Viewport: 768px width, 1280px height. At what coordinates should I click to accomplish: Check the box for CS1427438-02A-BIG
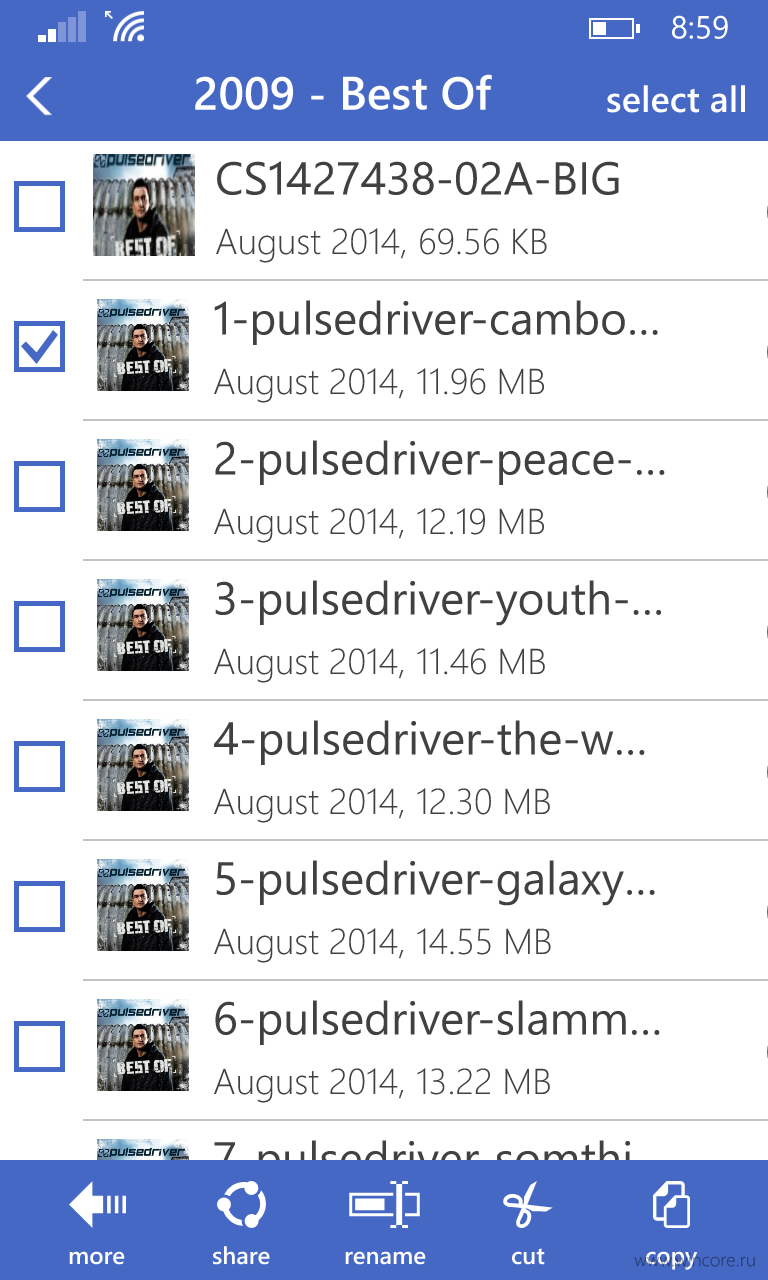pos(39,207)
